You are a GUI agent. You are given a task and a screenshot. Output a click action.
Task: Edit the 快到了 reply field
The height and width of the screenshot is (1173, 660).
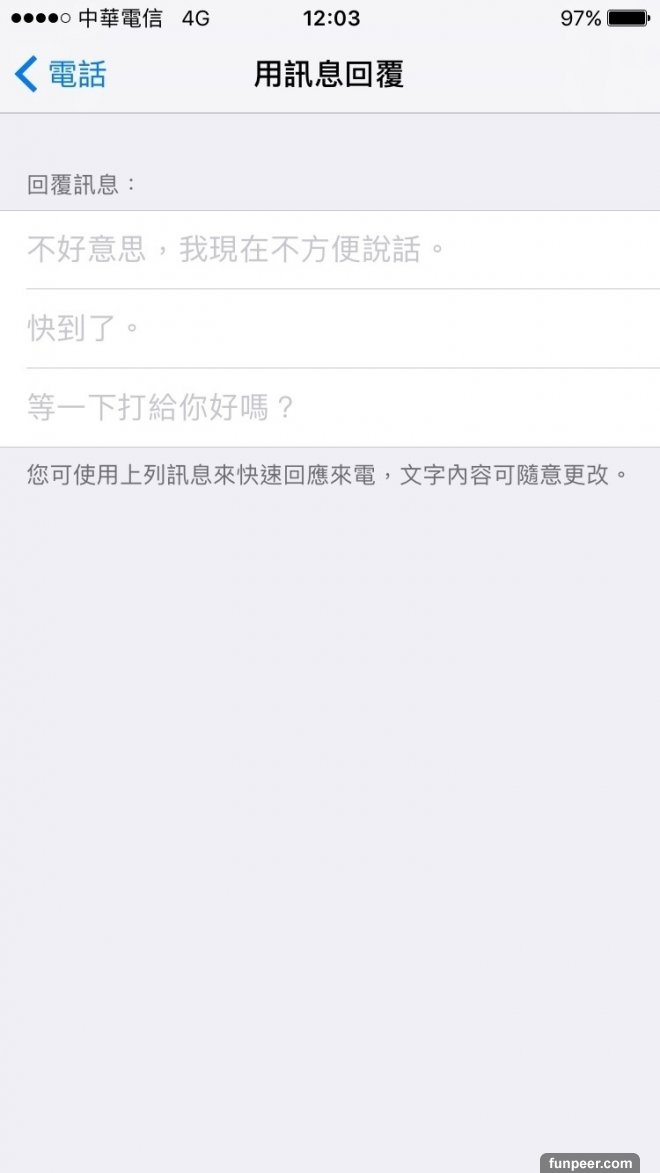[330, 329]
